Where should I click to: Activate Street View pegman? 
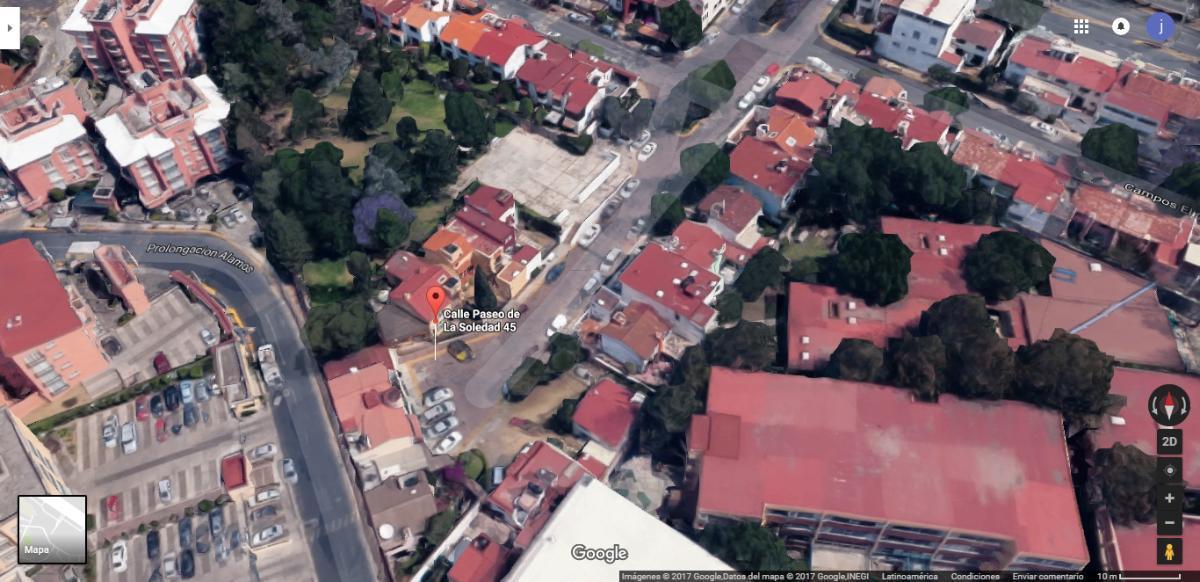(1168, 552)
